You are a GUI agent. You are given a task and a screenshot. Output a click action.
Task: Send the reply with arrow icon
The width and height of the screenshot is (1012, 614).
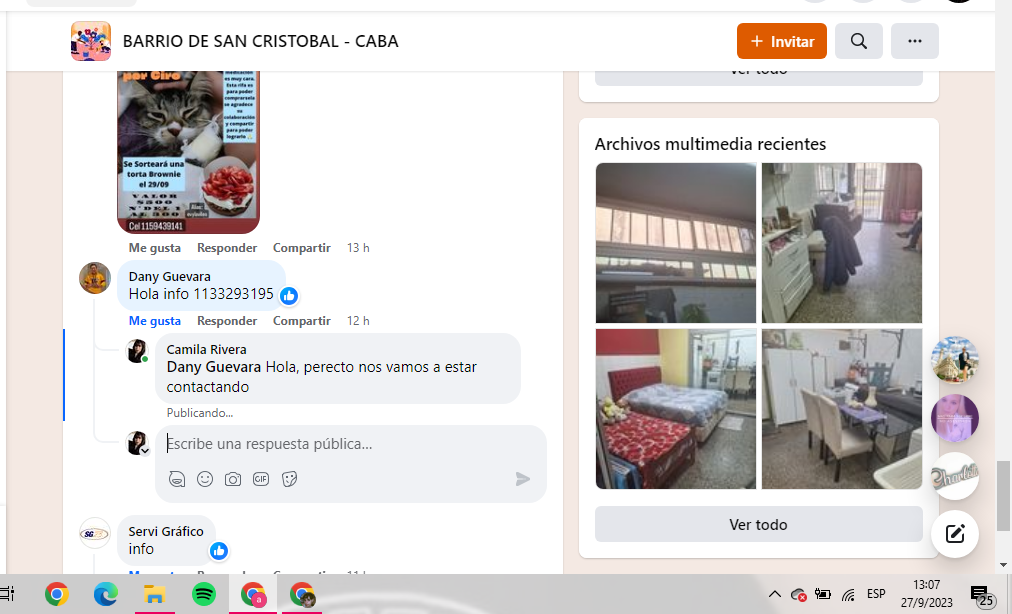[x=522, y=479]
